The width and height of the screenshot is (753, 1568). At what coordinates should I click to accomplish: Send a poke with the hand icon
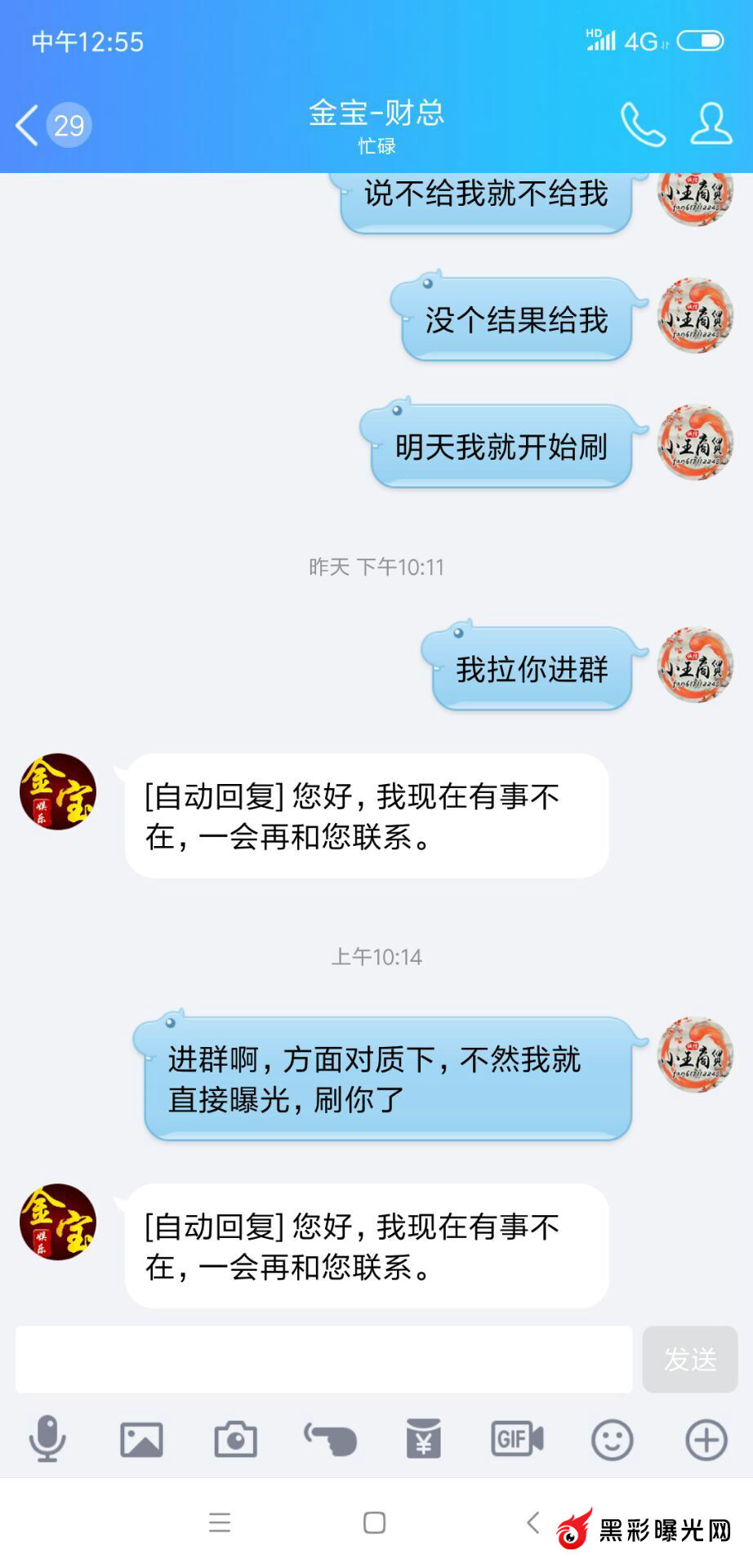[330, 1439]
